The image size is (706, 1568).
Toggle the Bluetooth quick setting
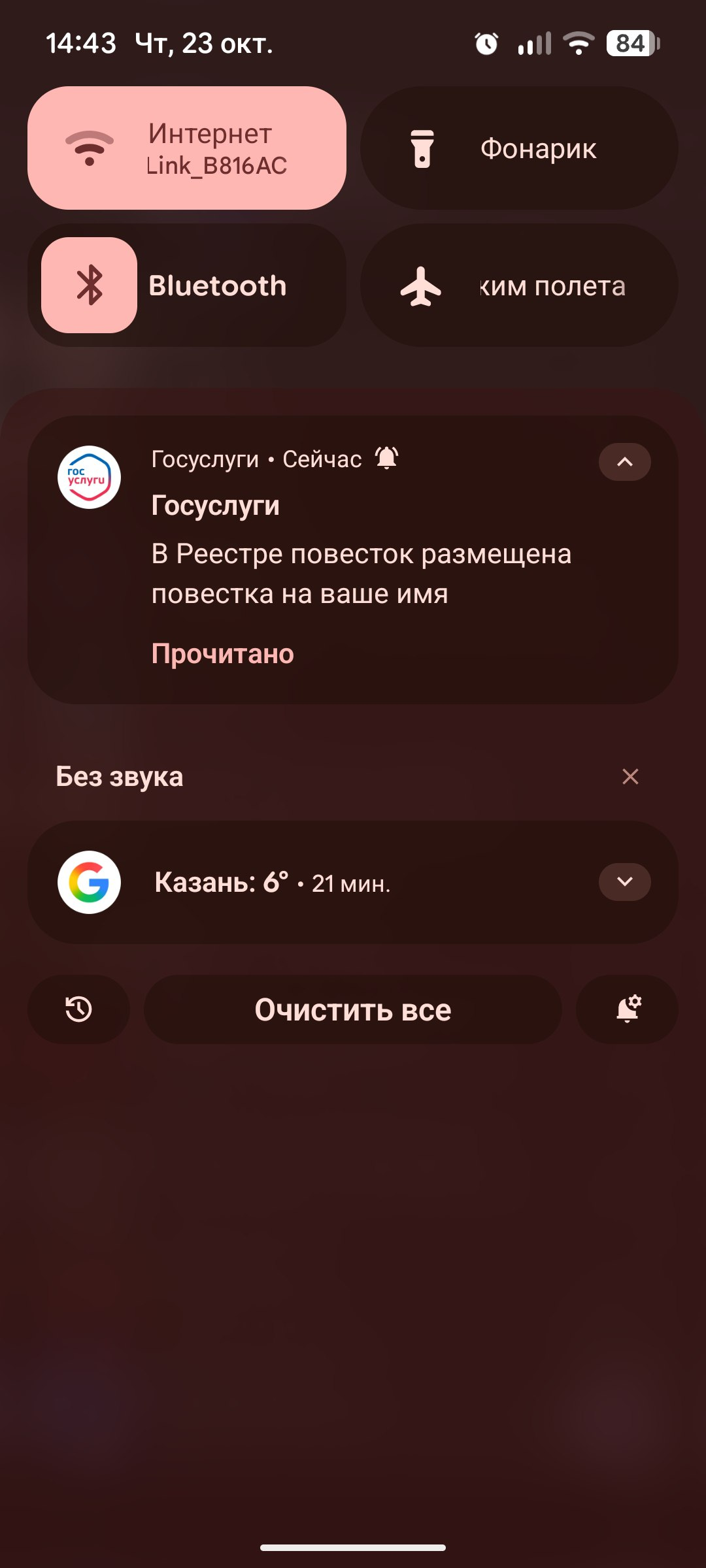pyautogui.click(x=90, y=286)
